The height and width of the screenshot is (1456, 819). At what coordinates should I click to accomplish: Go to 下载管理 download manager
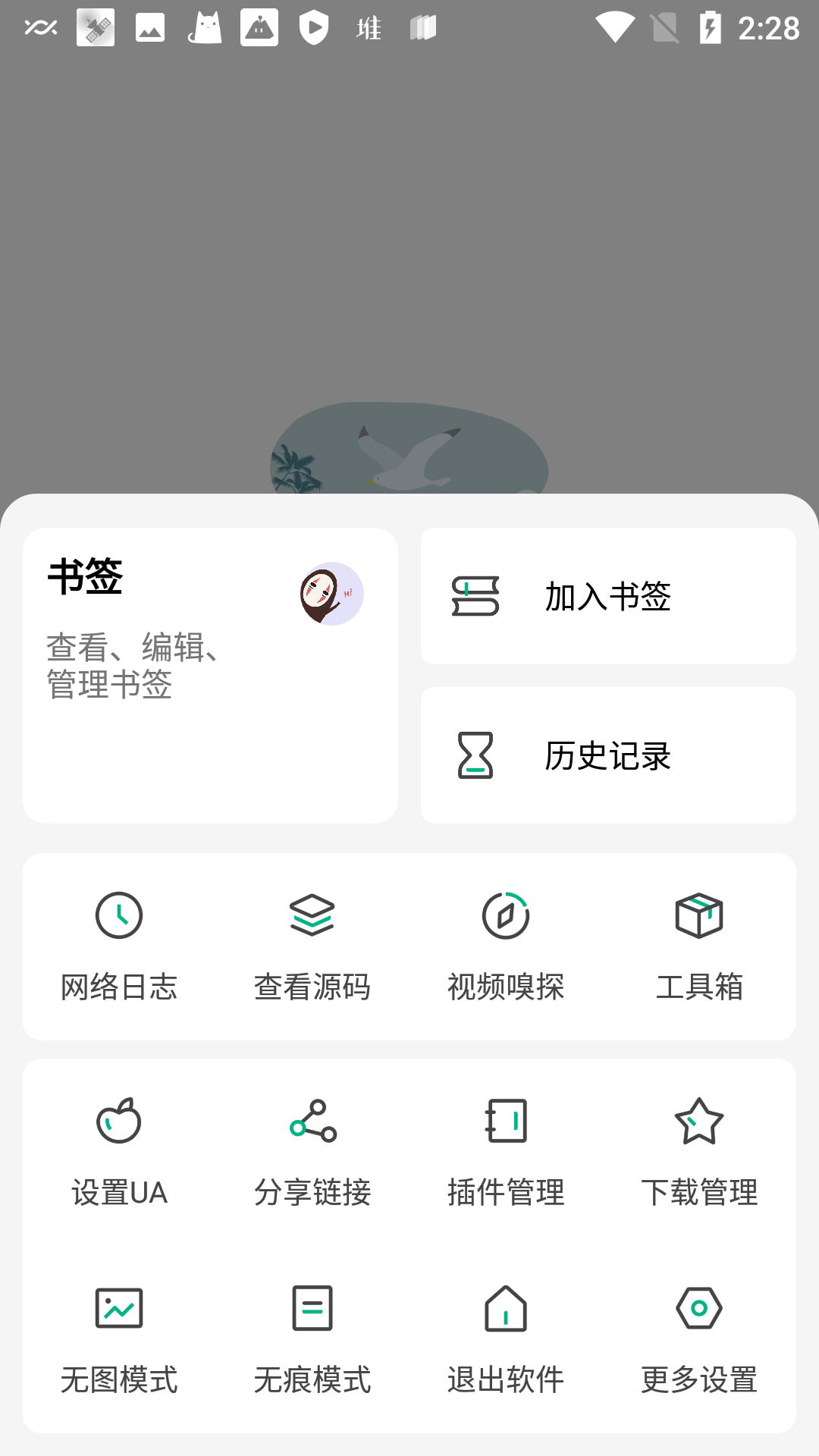[699, 1152]
